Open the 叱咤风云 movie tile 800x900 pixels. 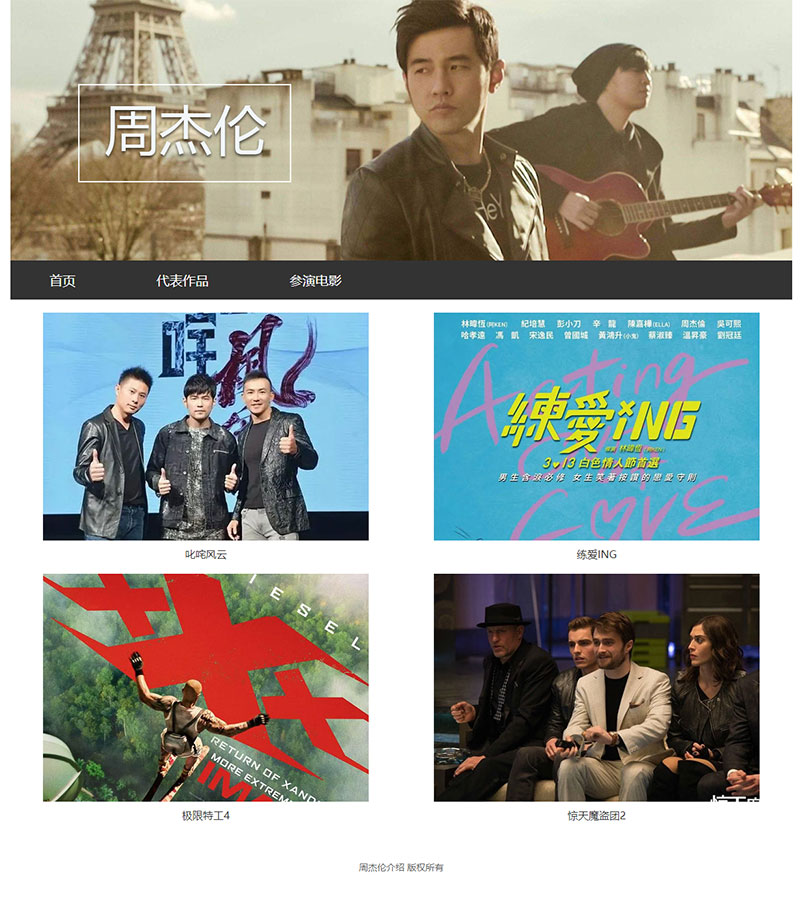[205, 426]
